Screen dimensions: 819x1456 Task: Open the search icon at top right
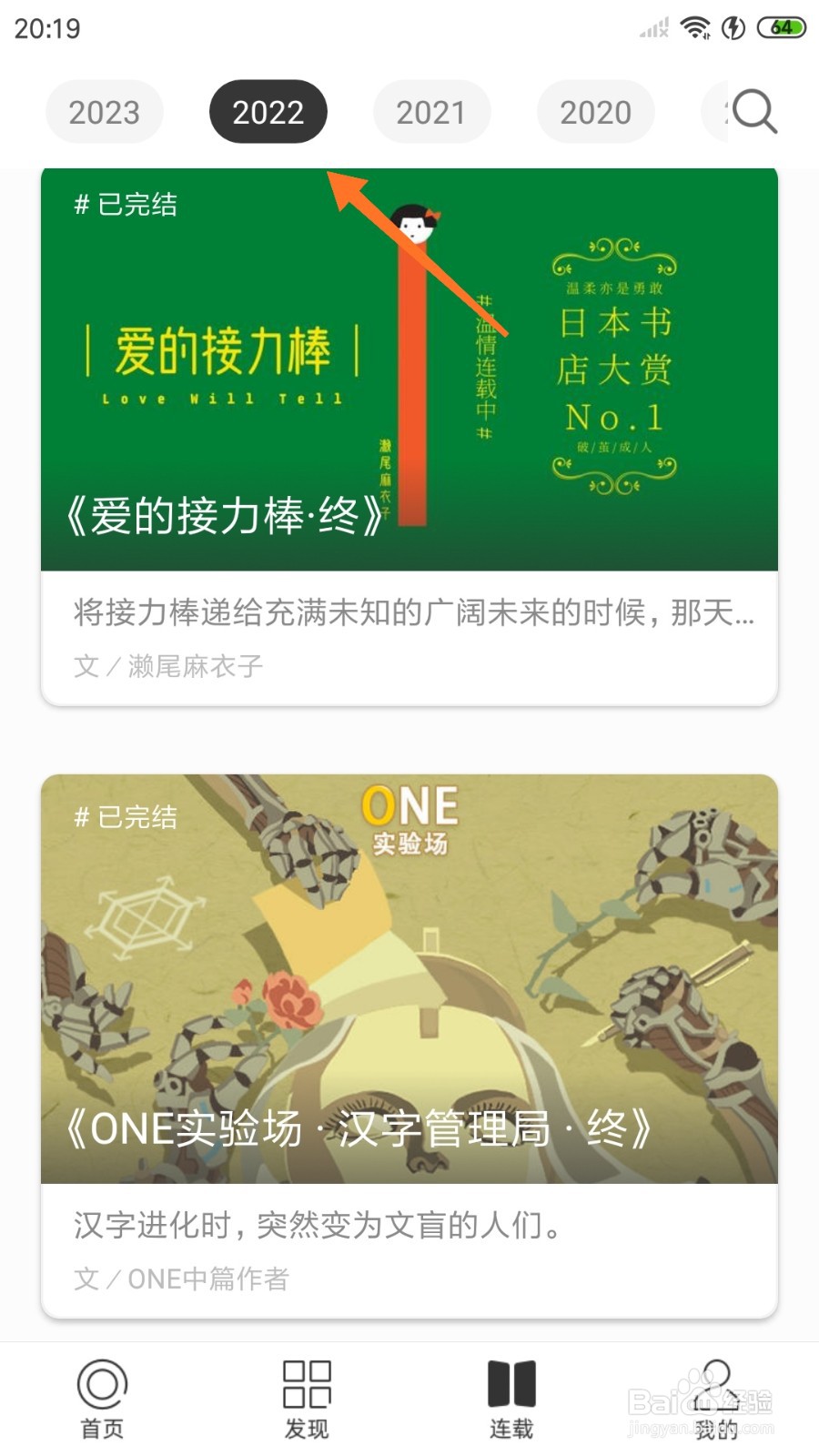click(753, 111)
